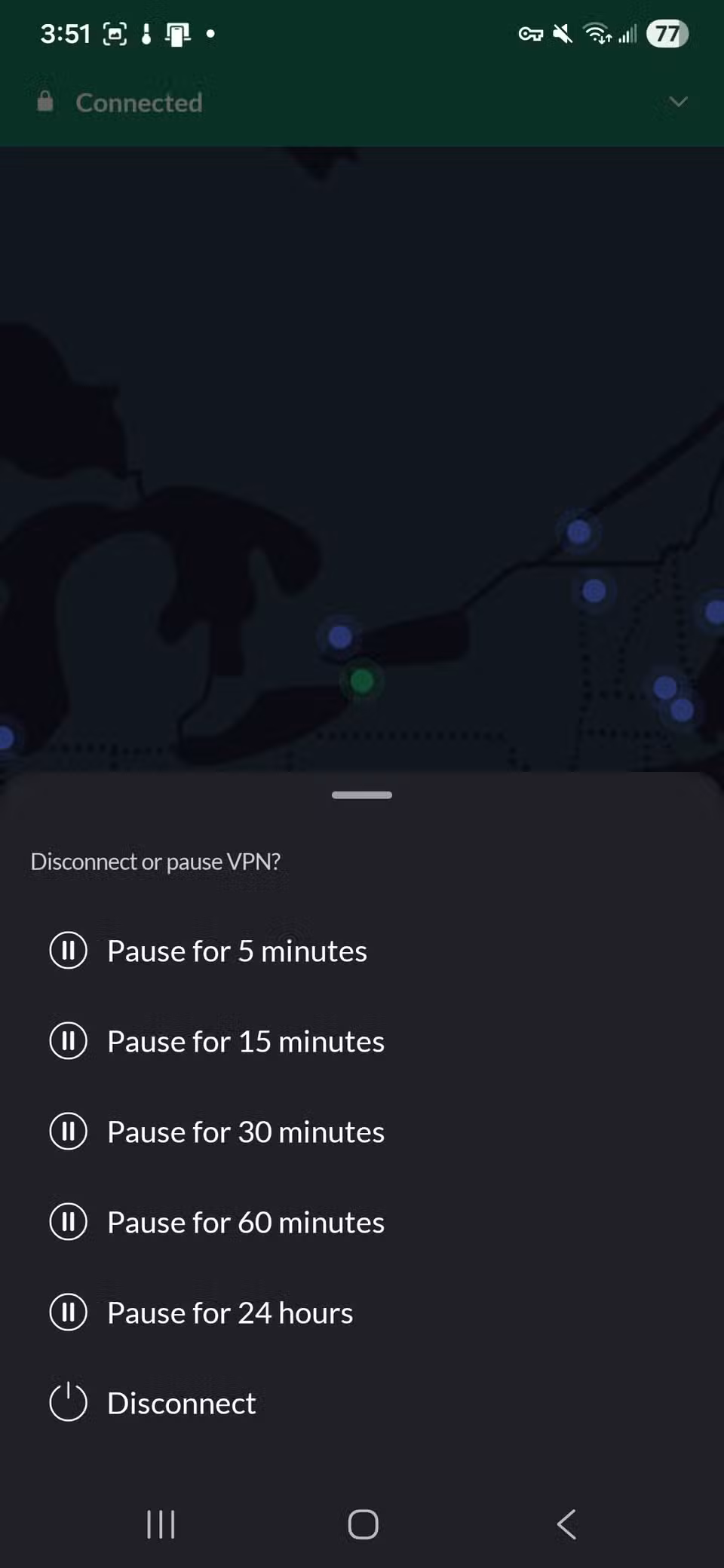Click the pause icon next to Pause for 15 minutes
724x1568 pixels.
pyautogui.click(x=68, y=1041)
